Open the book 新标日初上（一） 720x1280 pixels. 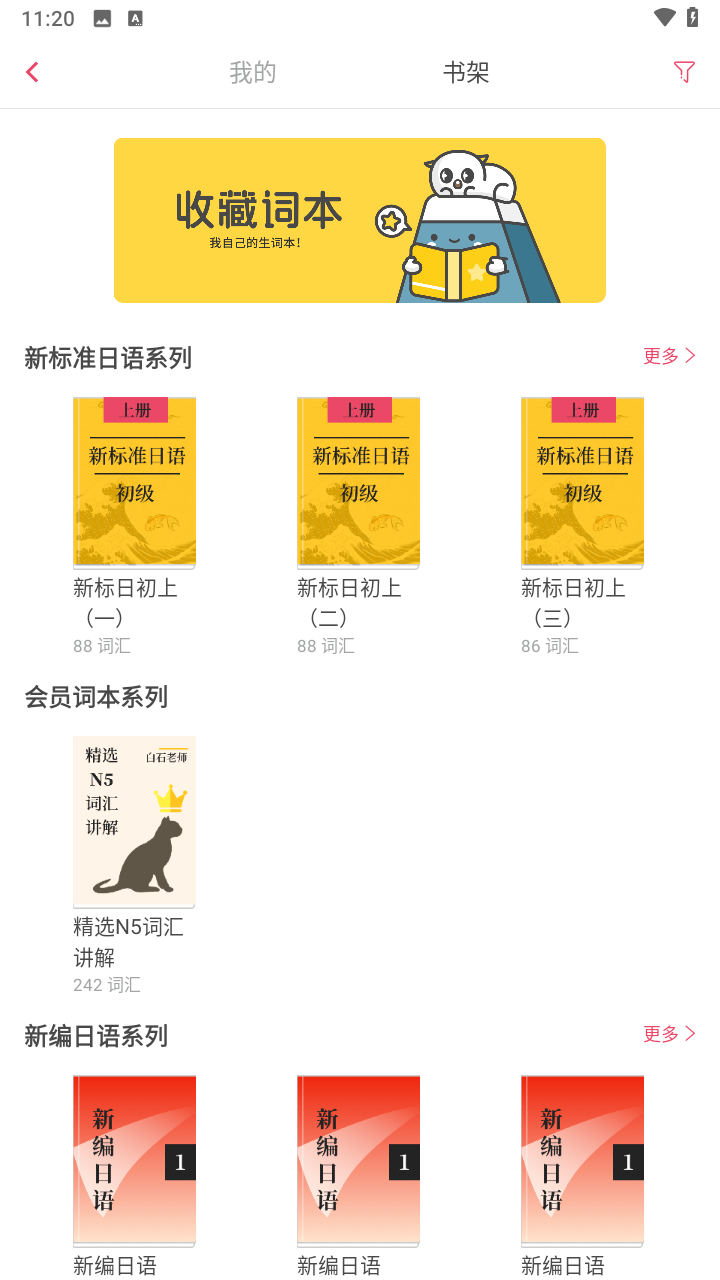click(x=134, y=483)
